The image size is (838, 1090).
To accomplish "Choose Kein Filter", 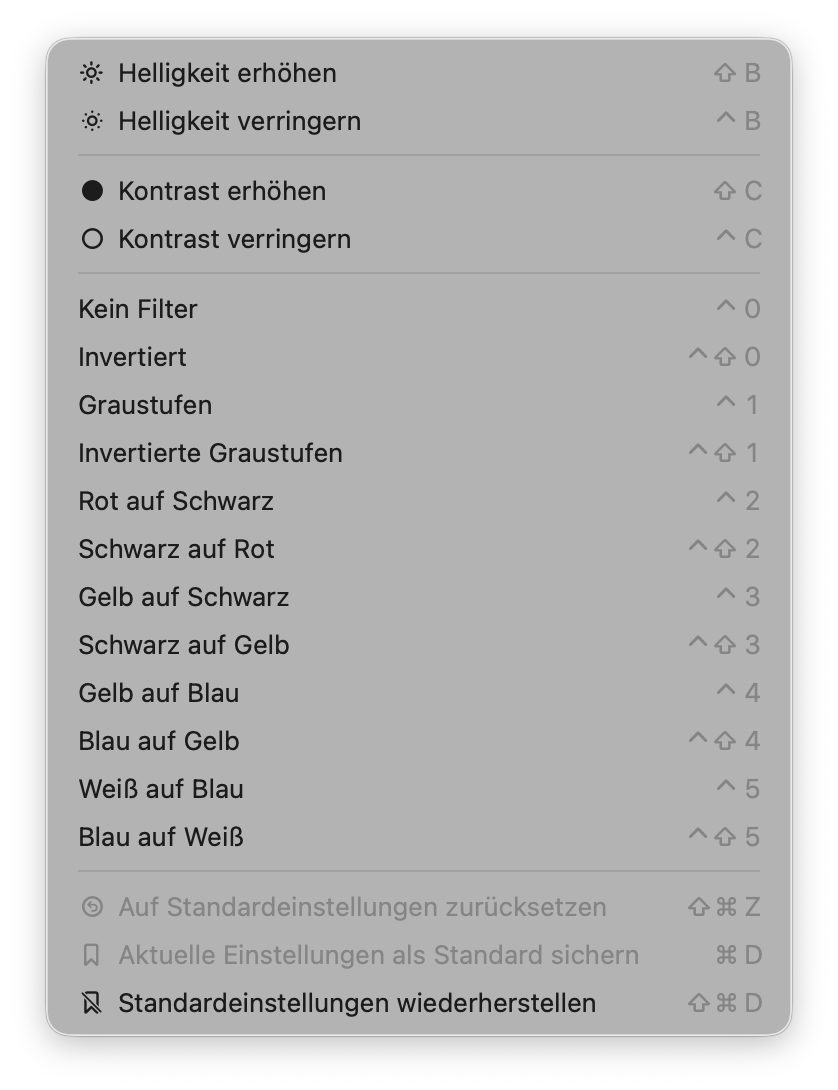I will pyautogui.click(x=138, y=309).
